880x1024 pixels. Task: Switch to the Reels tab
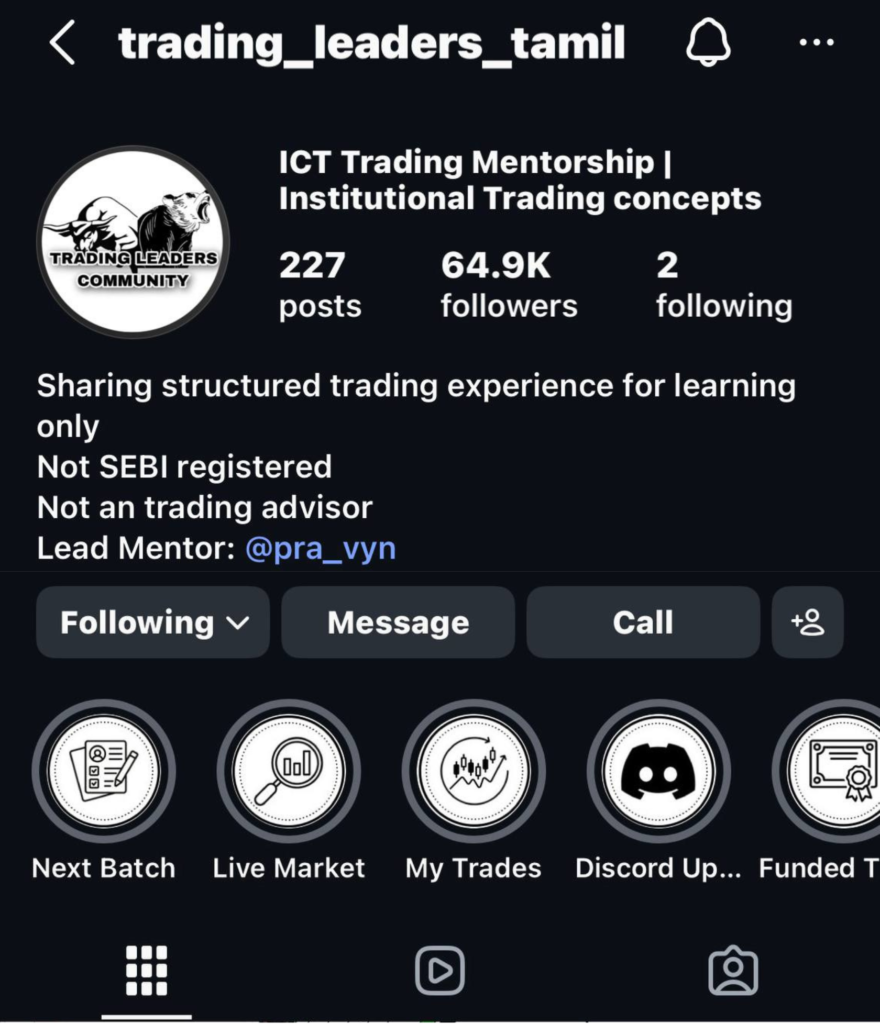pos(440,970)
